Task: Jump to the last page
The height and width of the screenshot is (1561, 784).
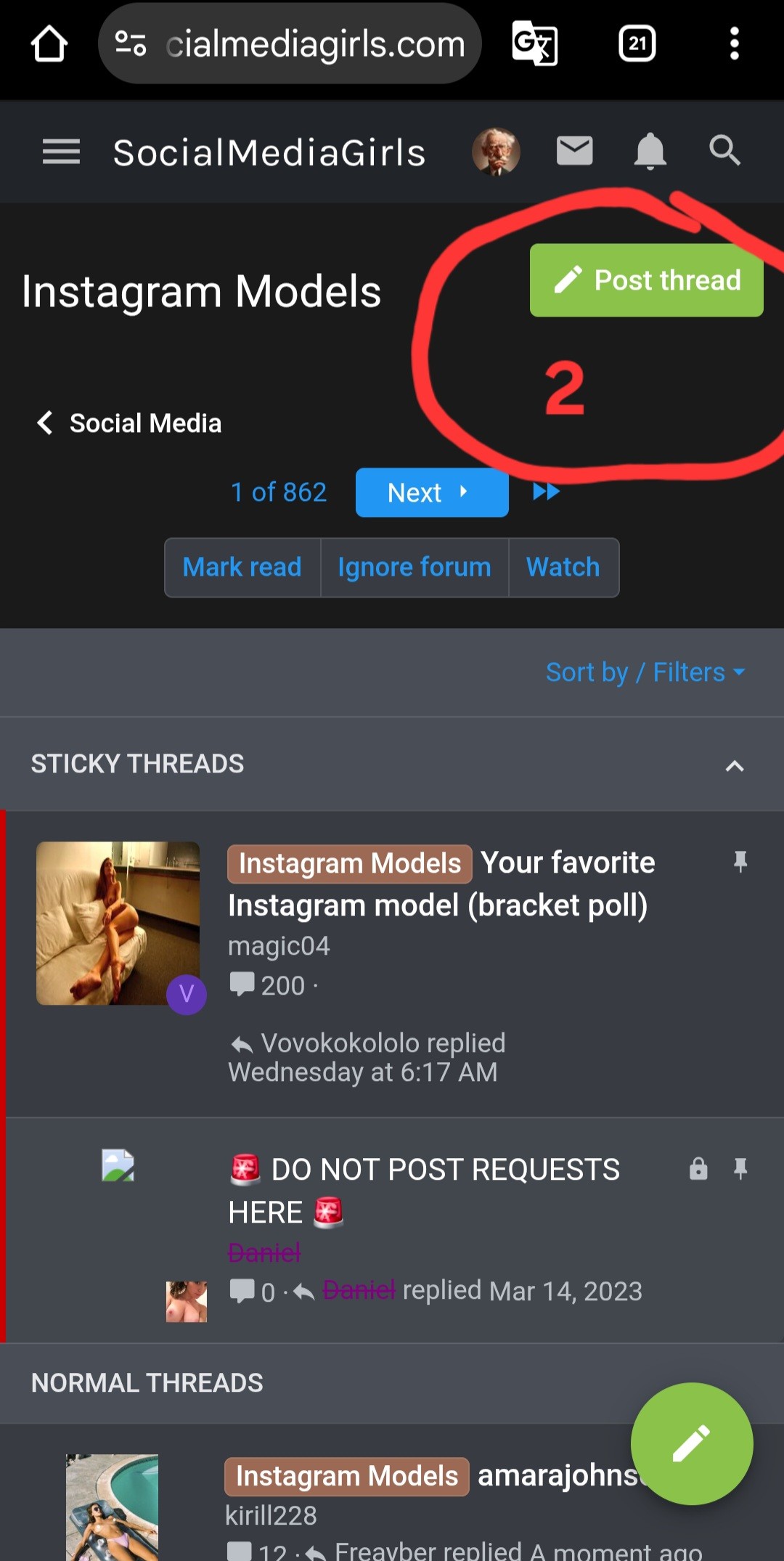Action: click(546, 492)
